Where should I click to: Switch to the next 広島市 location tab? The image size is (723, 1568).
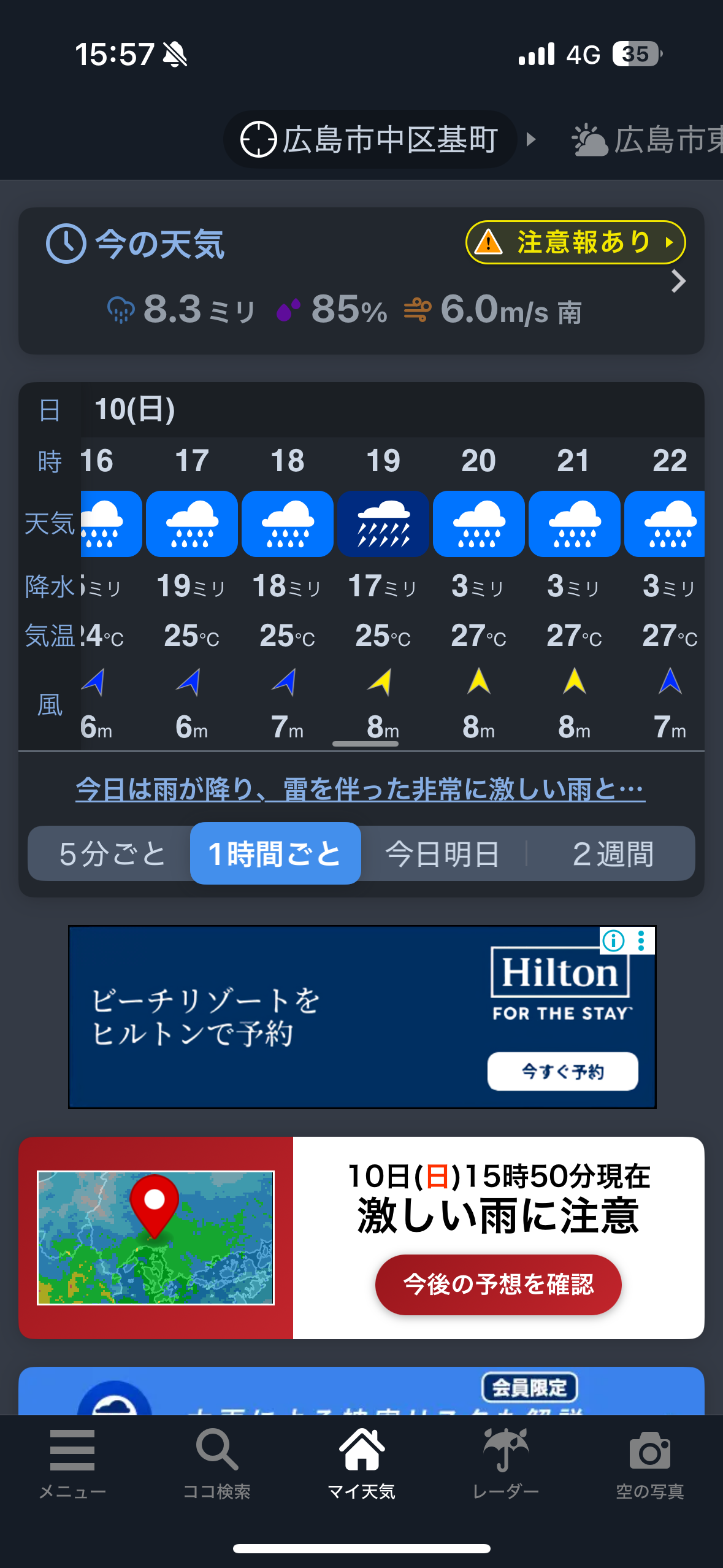point(647,140)
